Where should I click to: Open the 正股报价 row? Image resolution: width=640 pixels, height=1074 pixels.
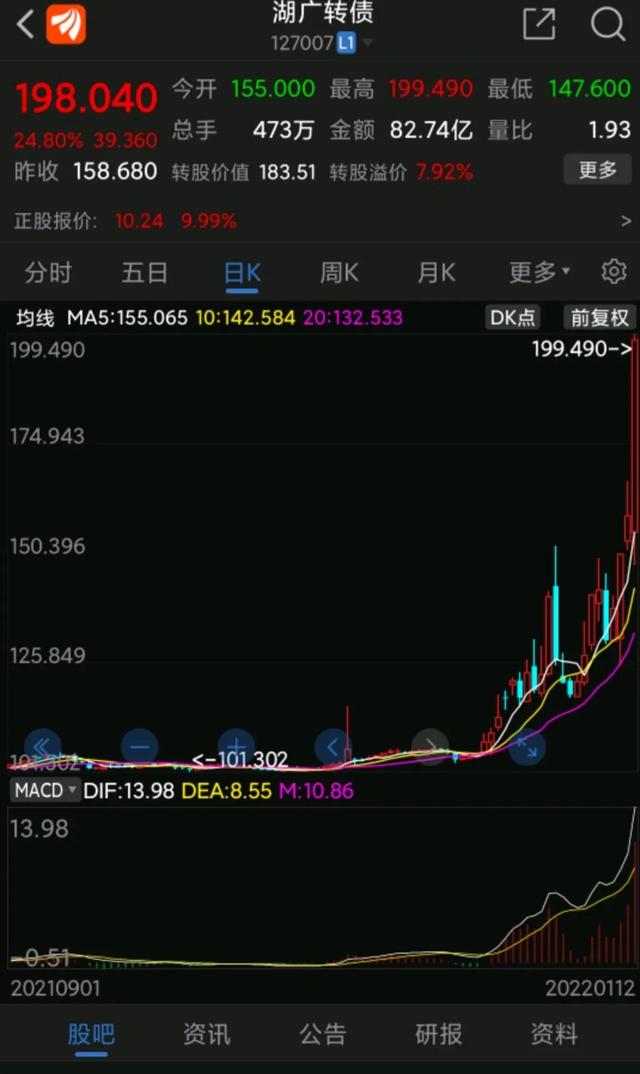[x=320, y=221]
